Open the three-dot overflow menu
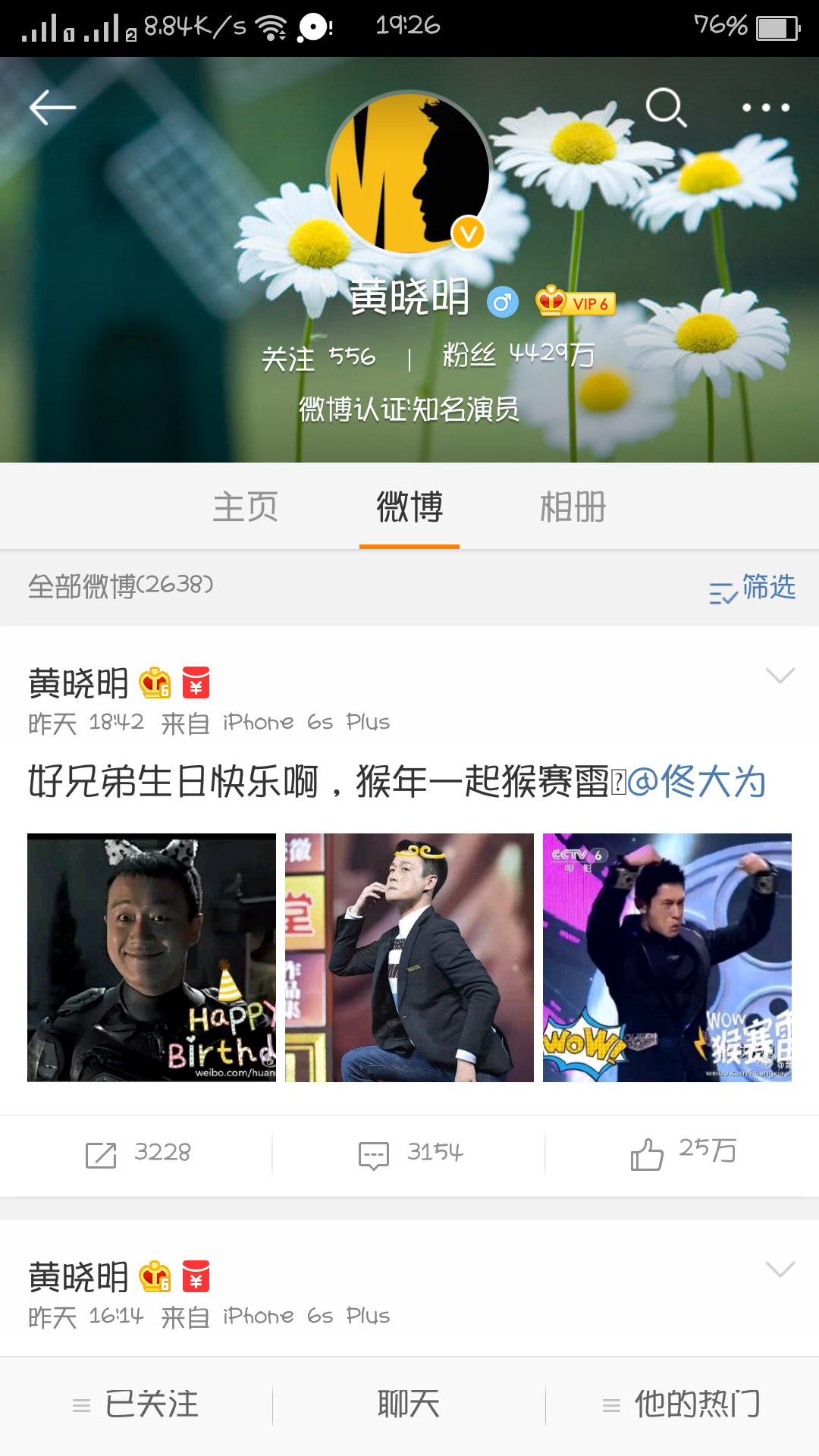 [765, 108]
